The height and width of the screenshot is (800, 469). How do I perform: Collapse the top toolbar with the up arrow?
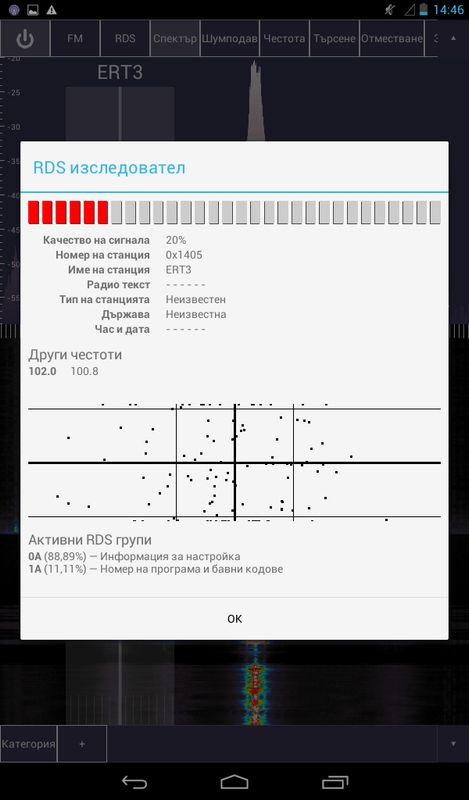tap(453, 38)
